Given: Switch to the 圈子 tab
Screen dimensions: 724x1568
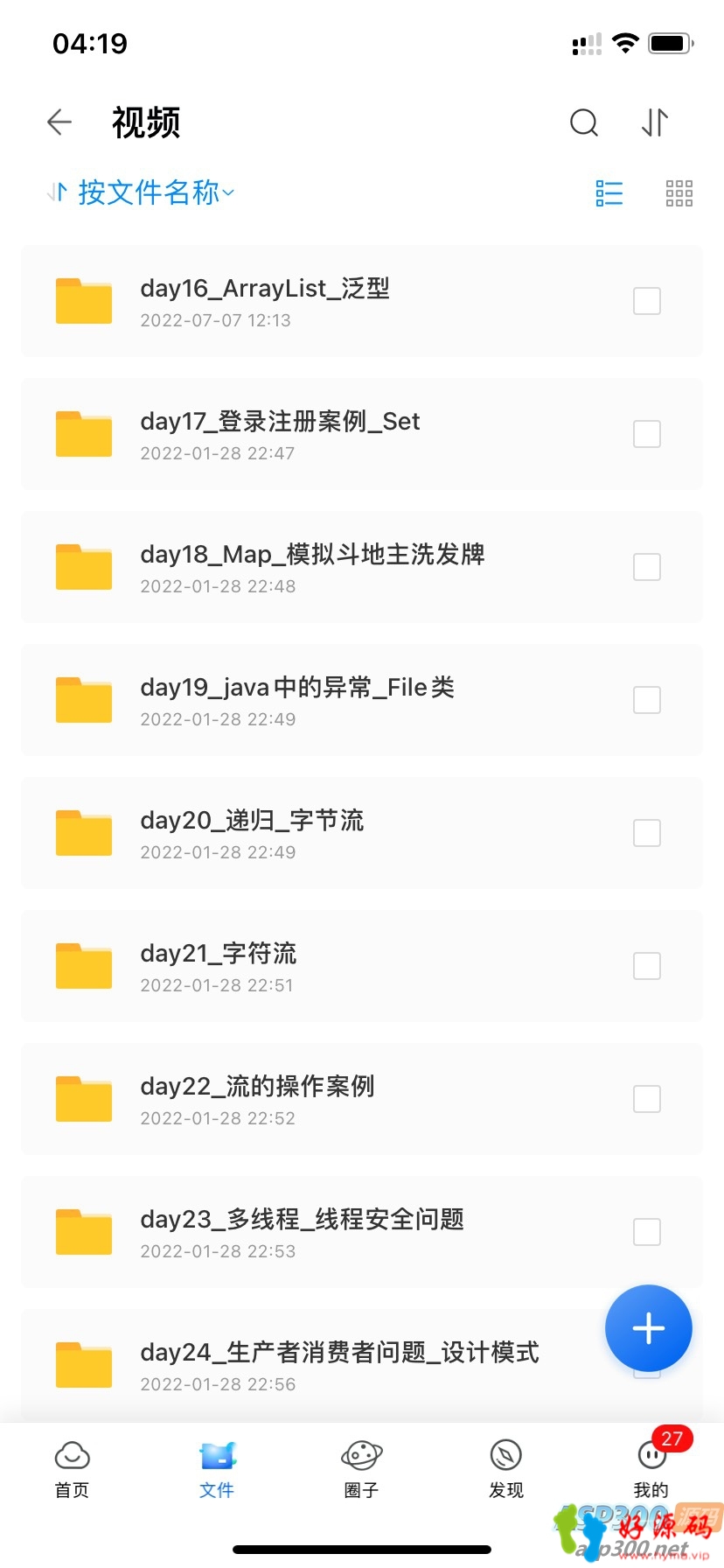Looking at the screenshot, I should click(361, 1469).
